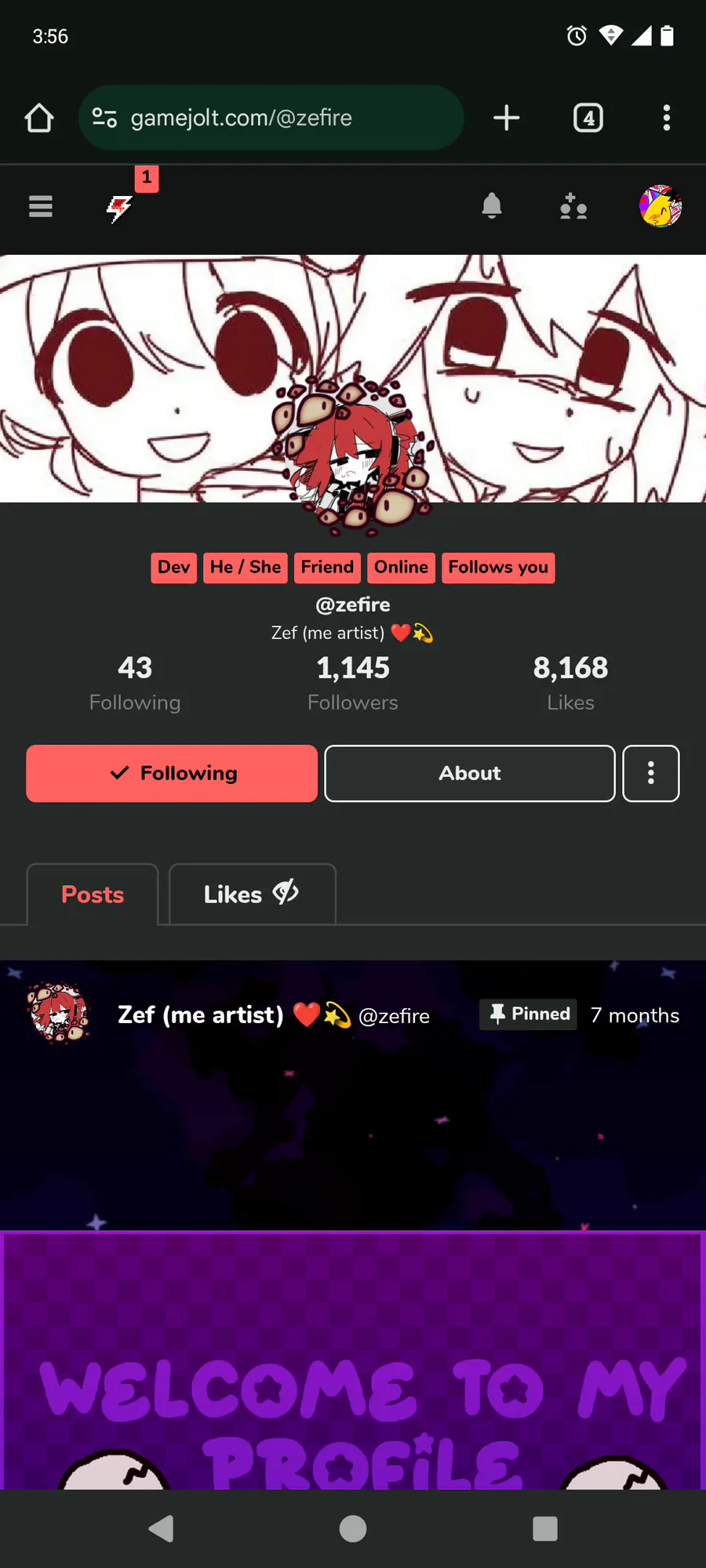Image resolution: width=706 pixels, height=1568 pixels.
Task: Switch to the Likes tab
Action: 253,895
